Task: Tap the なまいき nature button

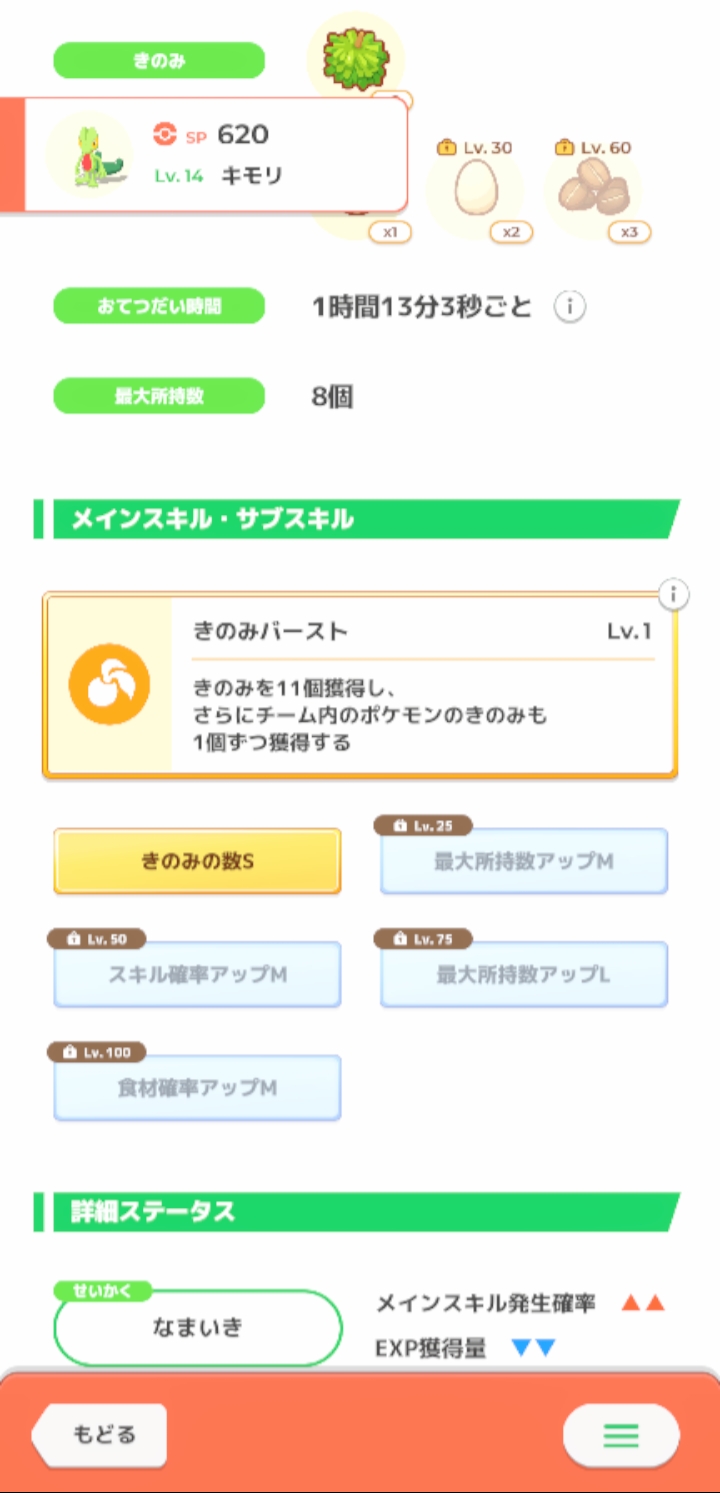Action: click(198, 1328)
